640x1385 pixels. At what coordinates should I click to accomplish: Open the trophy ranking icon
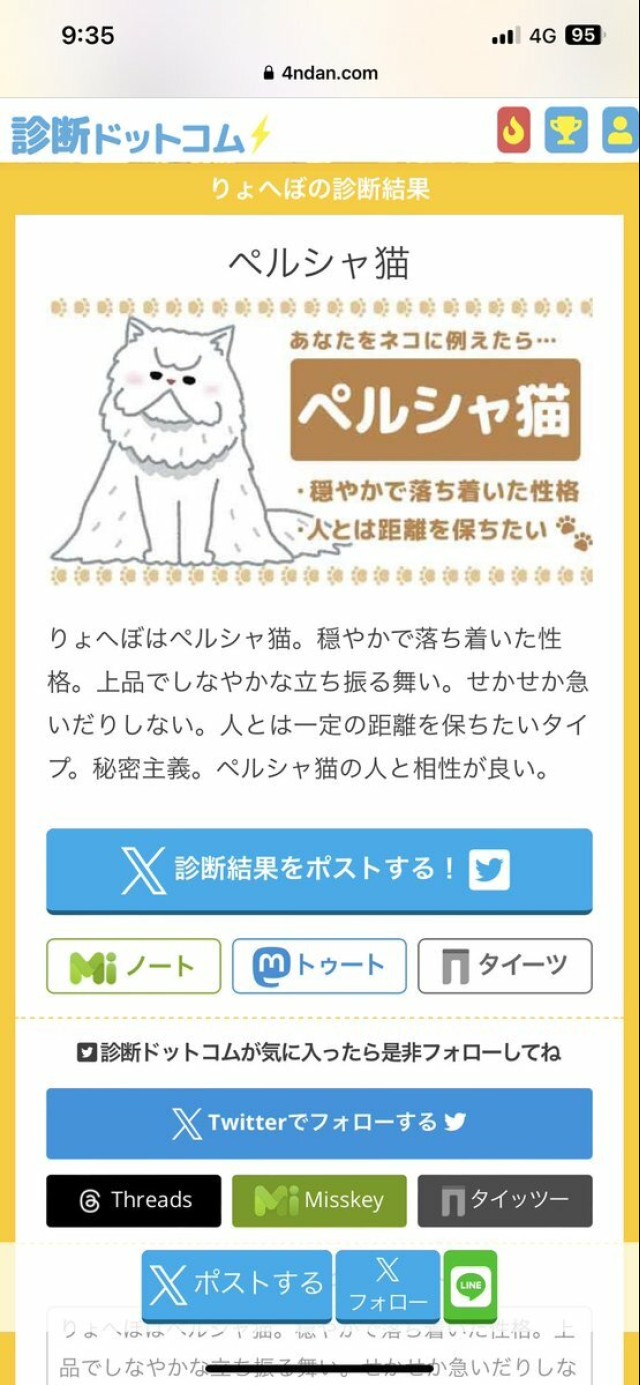pyautogui.click(x=566, y=131)
